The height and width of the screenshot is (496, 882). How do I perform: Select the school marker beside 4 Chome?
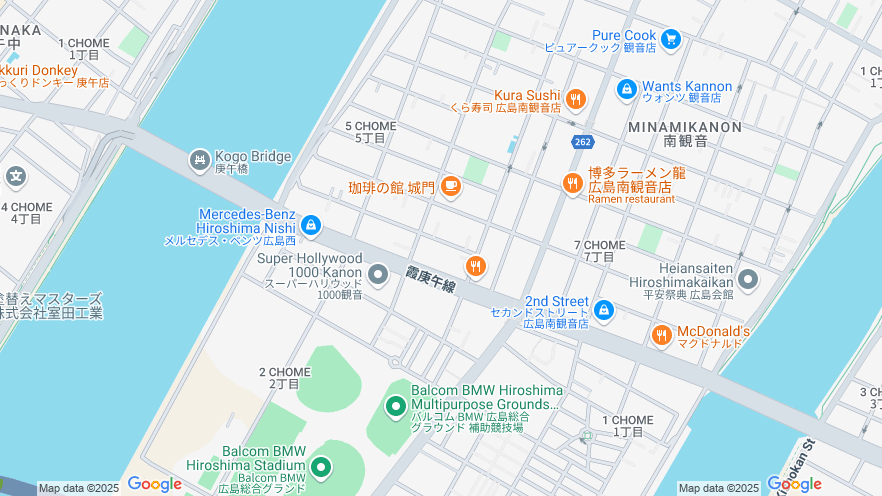16,177
